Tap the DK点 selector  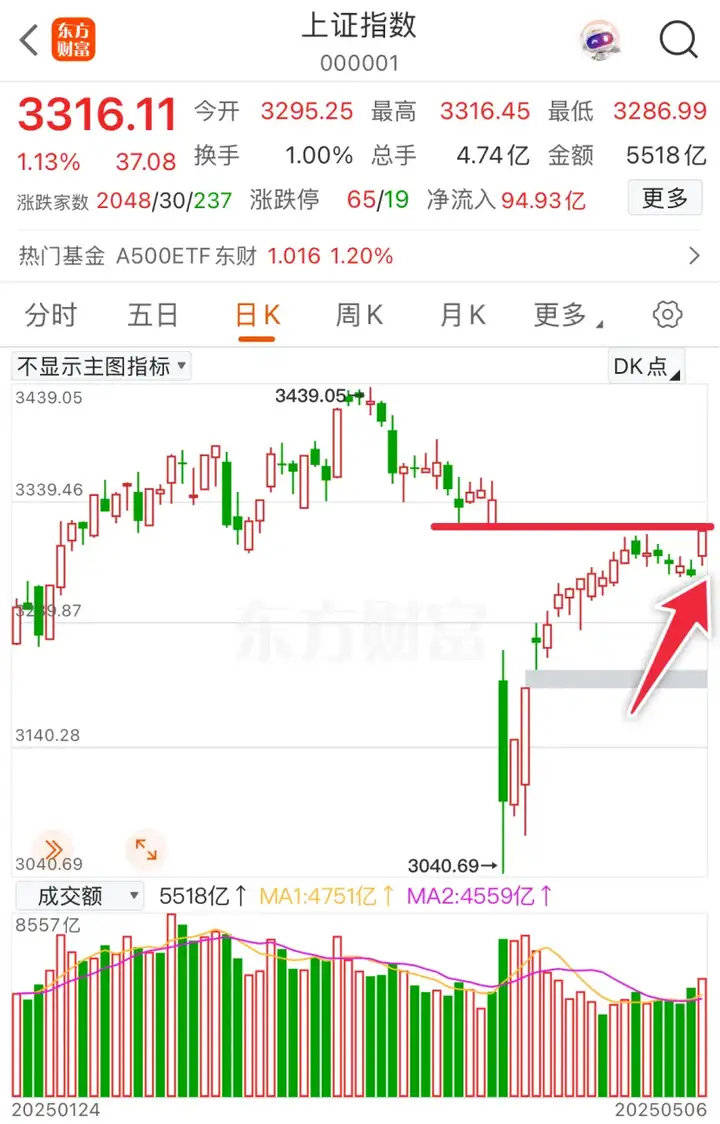pos(646,366)
